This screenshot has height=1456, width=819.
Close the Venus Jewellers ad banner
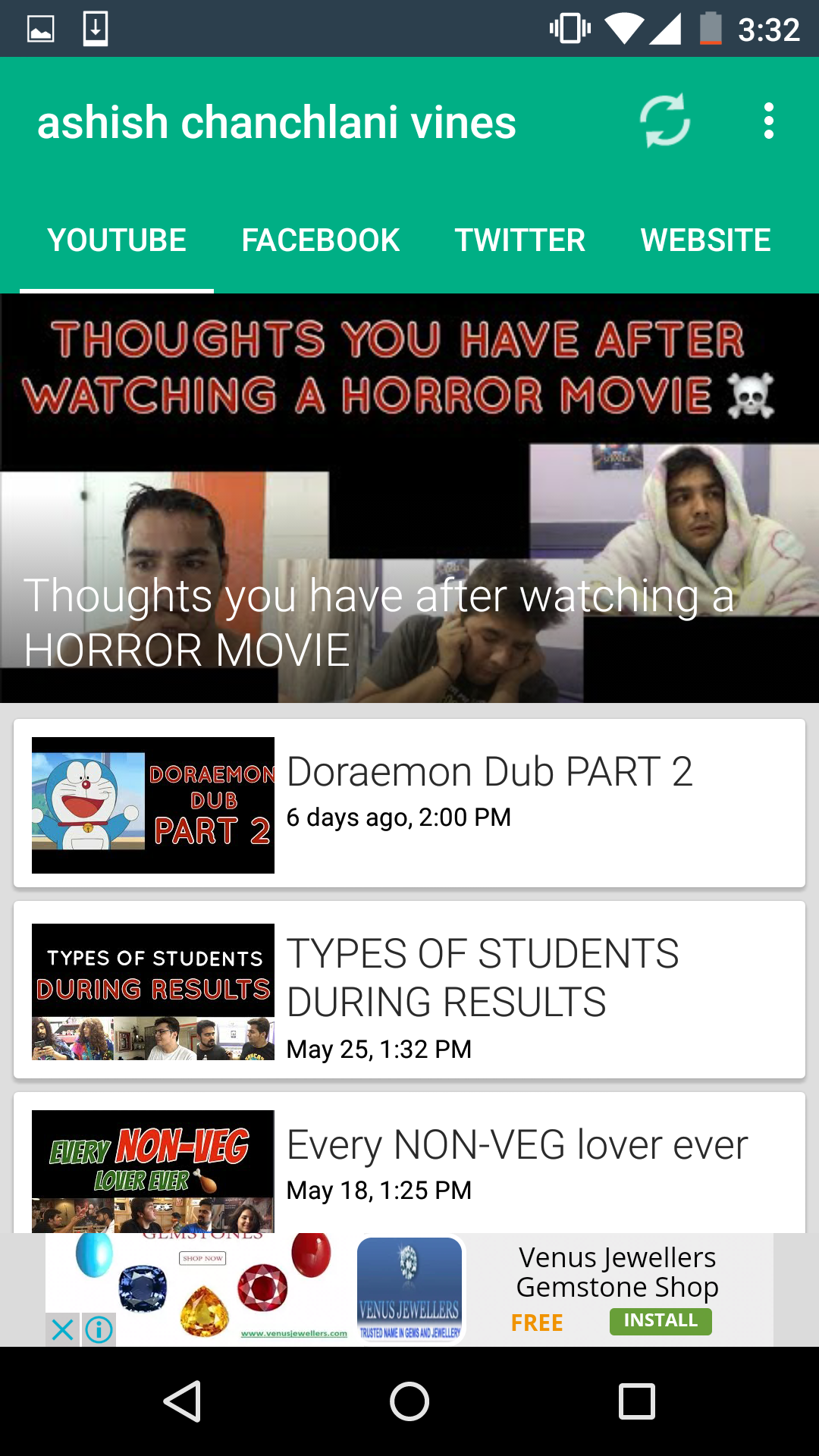(x=63, y=1329)
